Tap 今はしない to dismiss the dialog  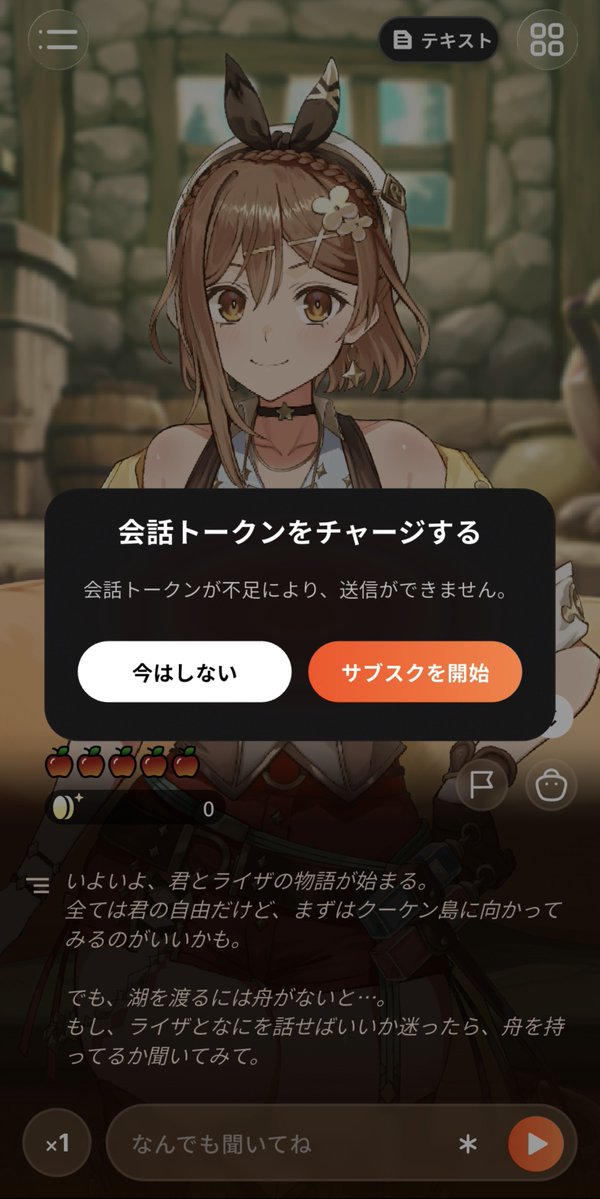coord(184,671)
